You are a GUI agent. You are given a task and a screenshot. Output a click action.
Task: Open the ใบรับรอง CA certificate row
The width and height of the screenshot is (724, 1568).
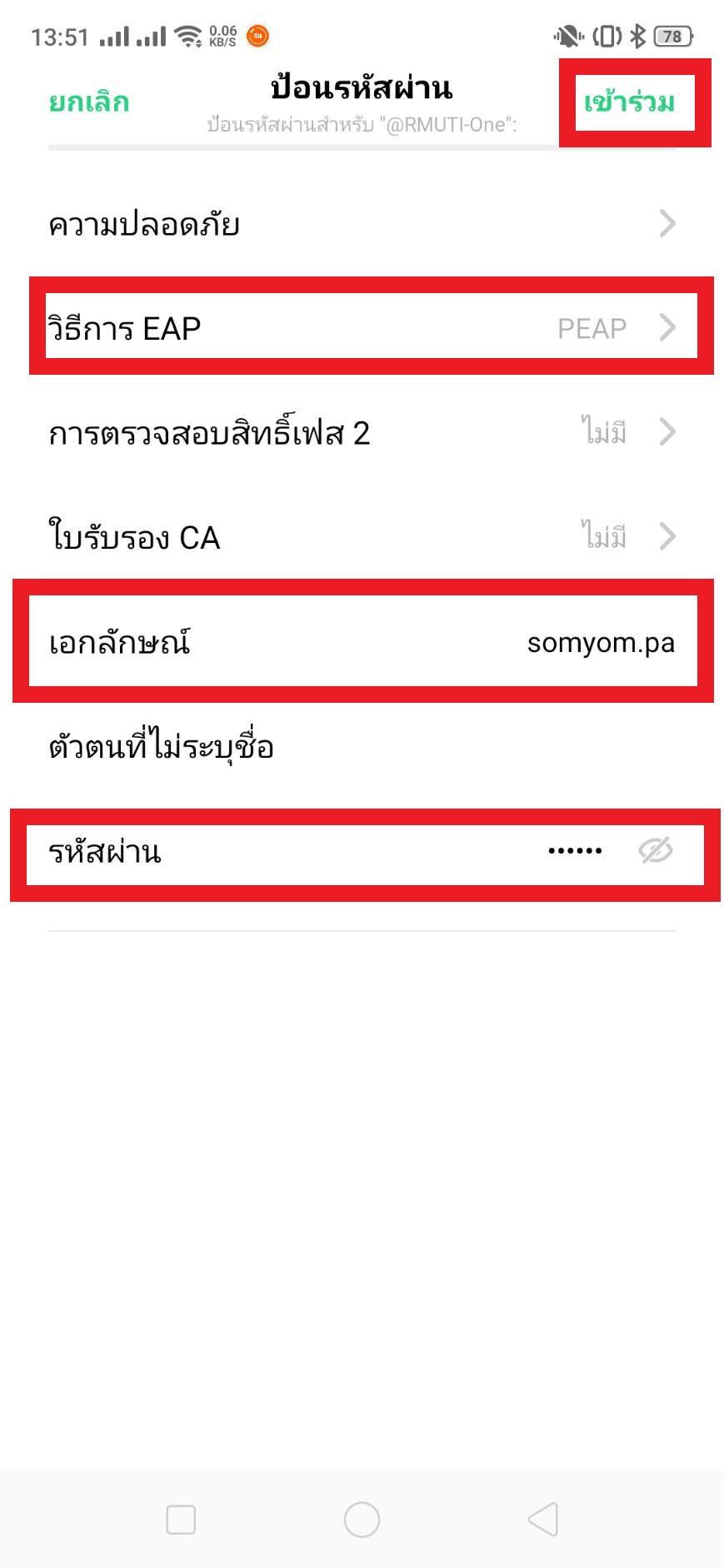[362, 537]
